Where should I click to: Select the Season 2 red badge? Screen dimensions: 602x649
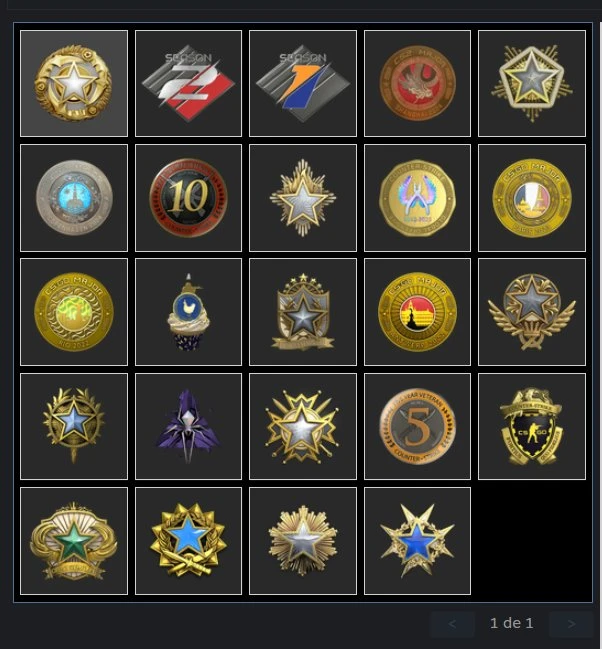(188, 83)
